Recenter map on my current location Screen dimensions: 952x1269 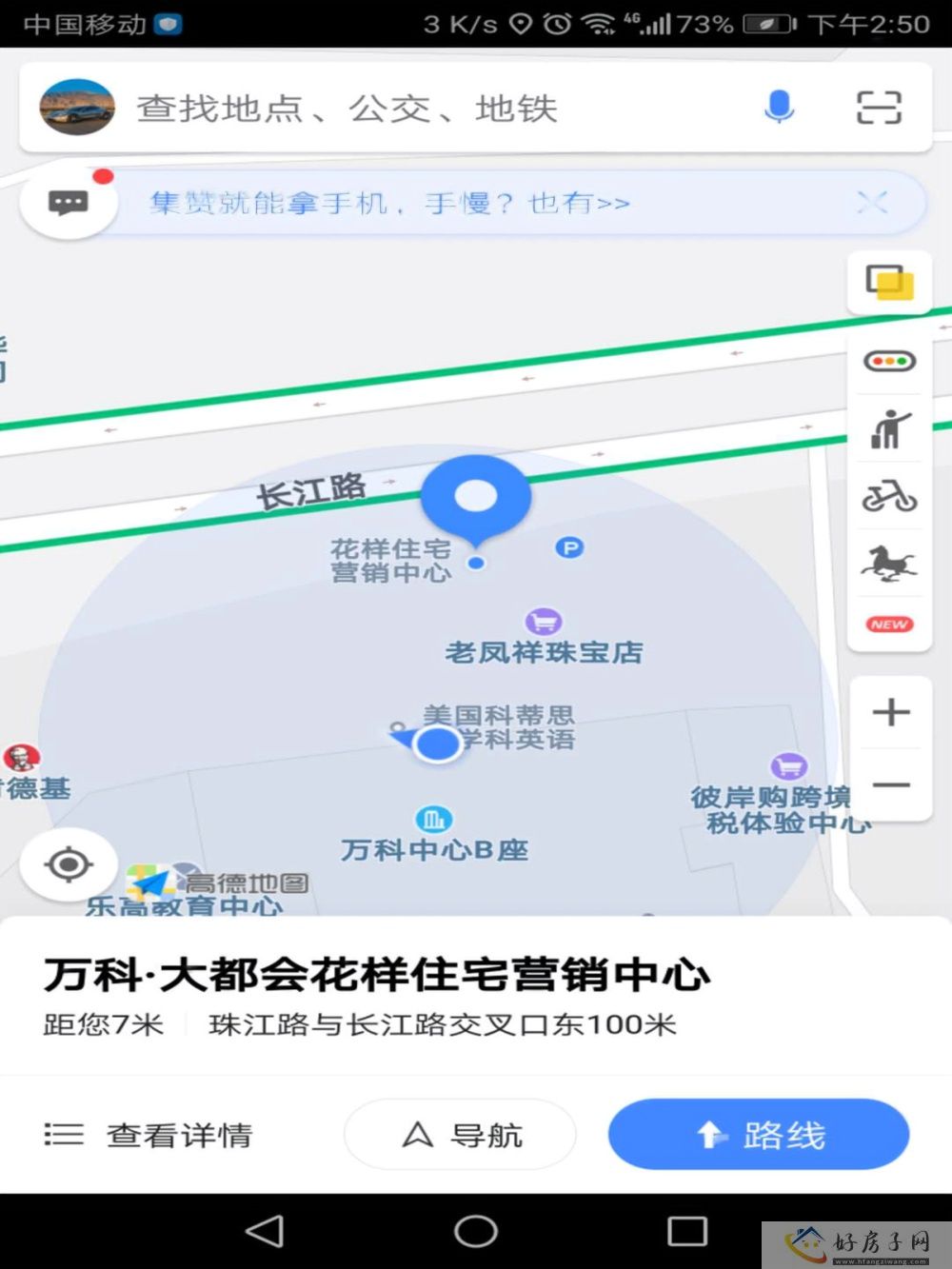pyautogui.click(x=69, y=865)
